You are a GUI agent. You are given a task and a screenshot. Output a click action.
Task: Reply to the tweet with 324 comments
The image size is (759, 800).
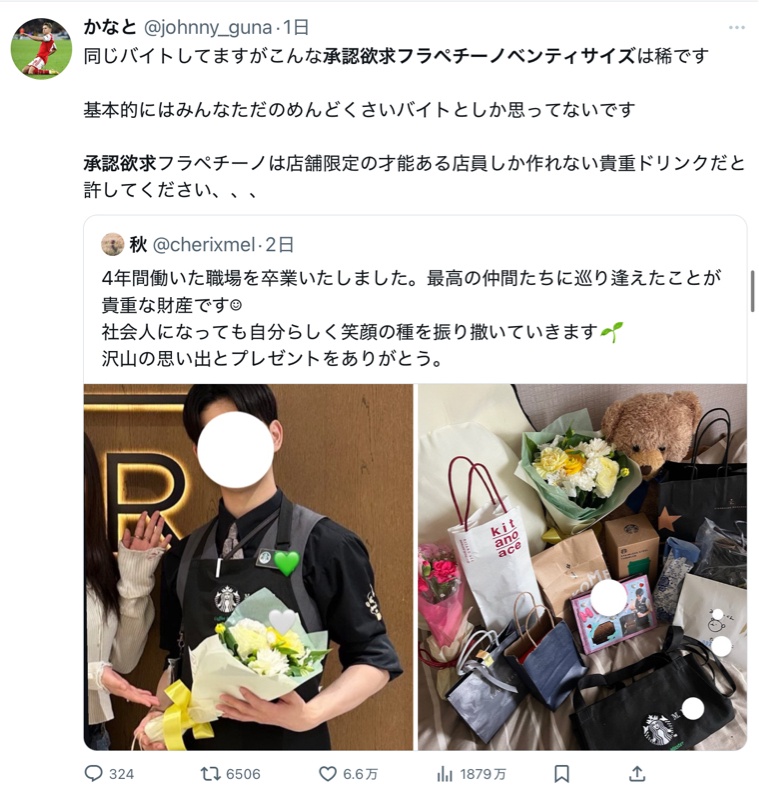click(x=94, y=773)
